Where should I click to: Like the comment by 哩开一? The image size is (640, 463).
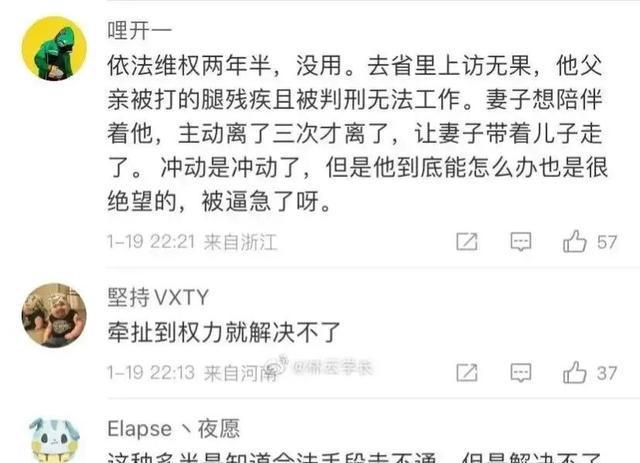575,242
